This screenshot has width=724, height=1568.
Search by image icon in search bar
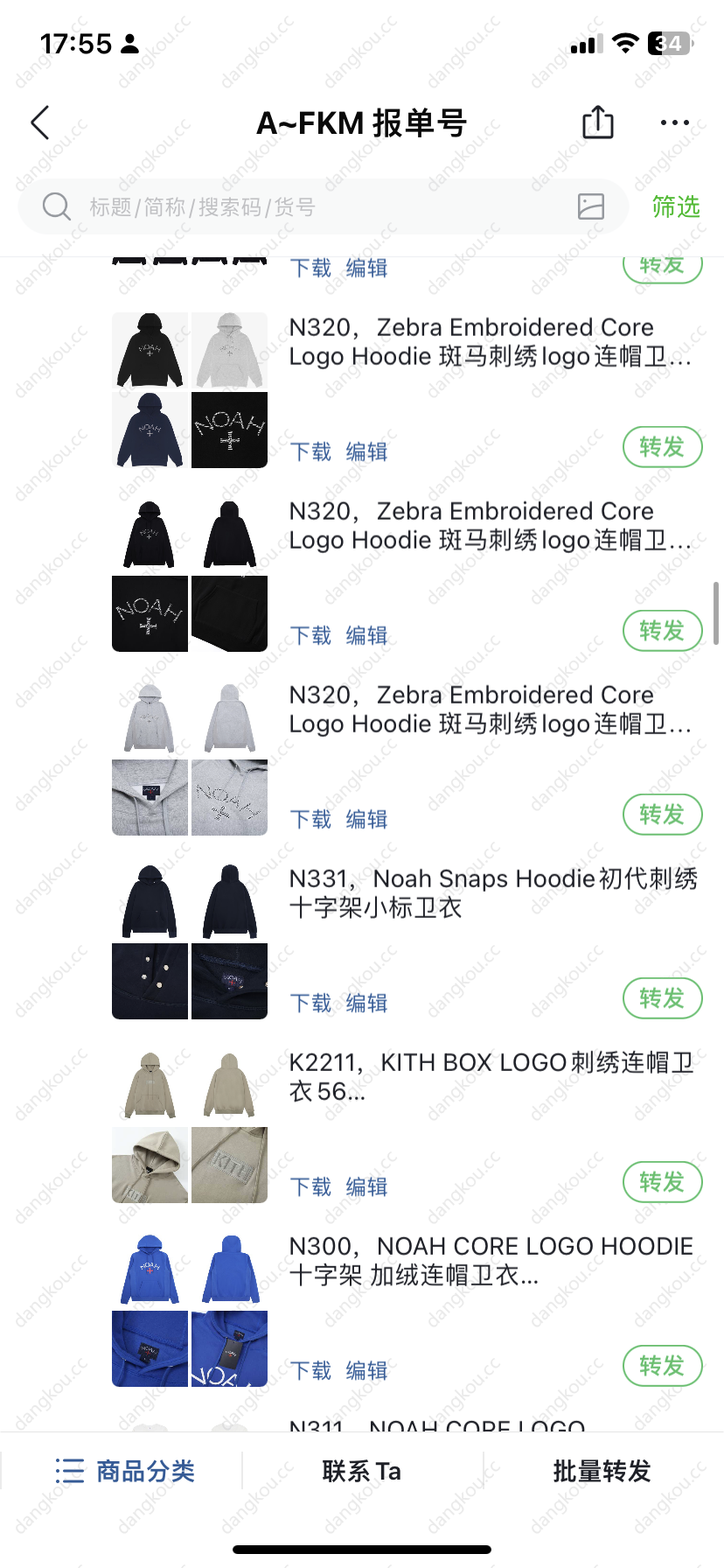591,206
